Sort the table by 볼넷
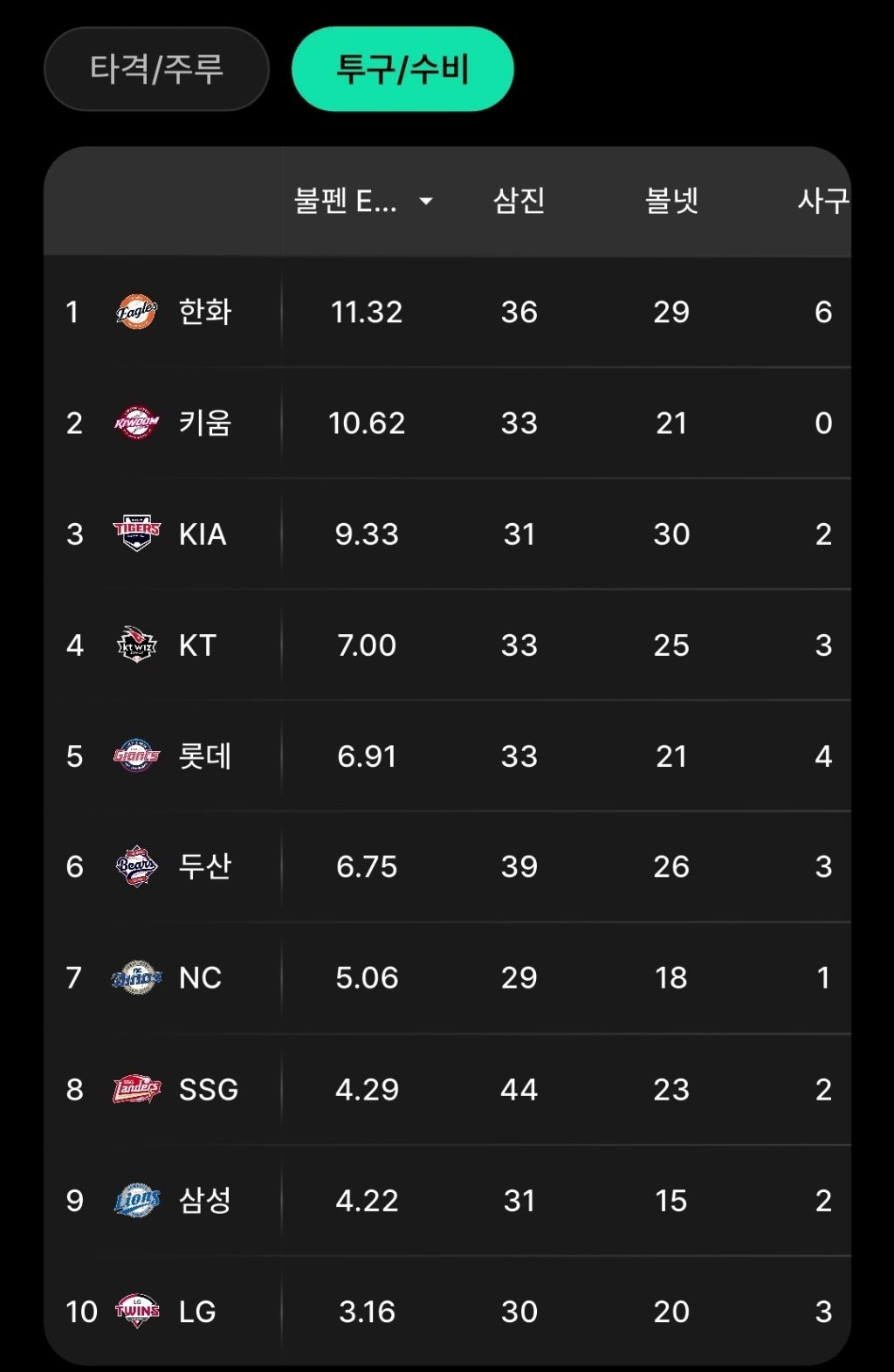The height and width of the screenshot is (1372, 894). (x=671, y=201)
